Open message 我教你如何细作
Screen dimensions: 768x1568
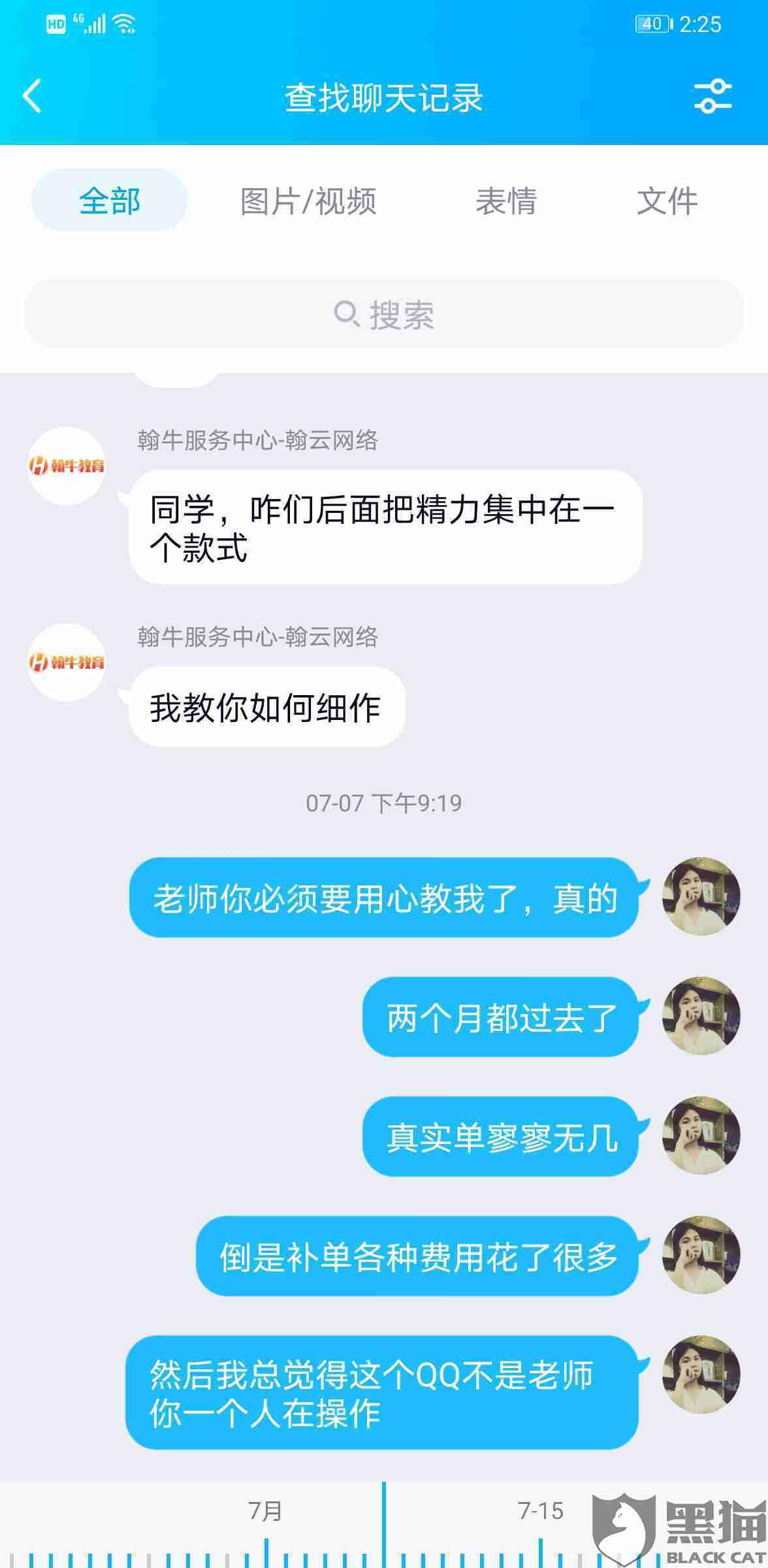point(266,708)
